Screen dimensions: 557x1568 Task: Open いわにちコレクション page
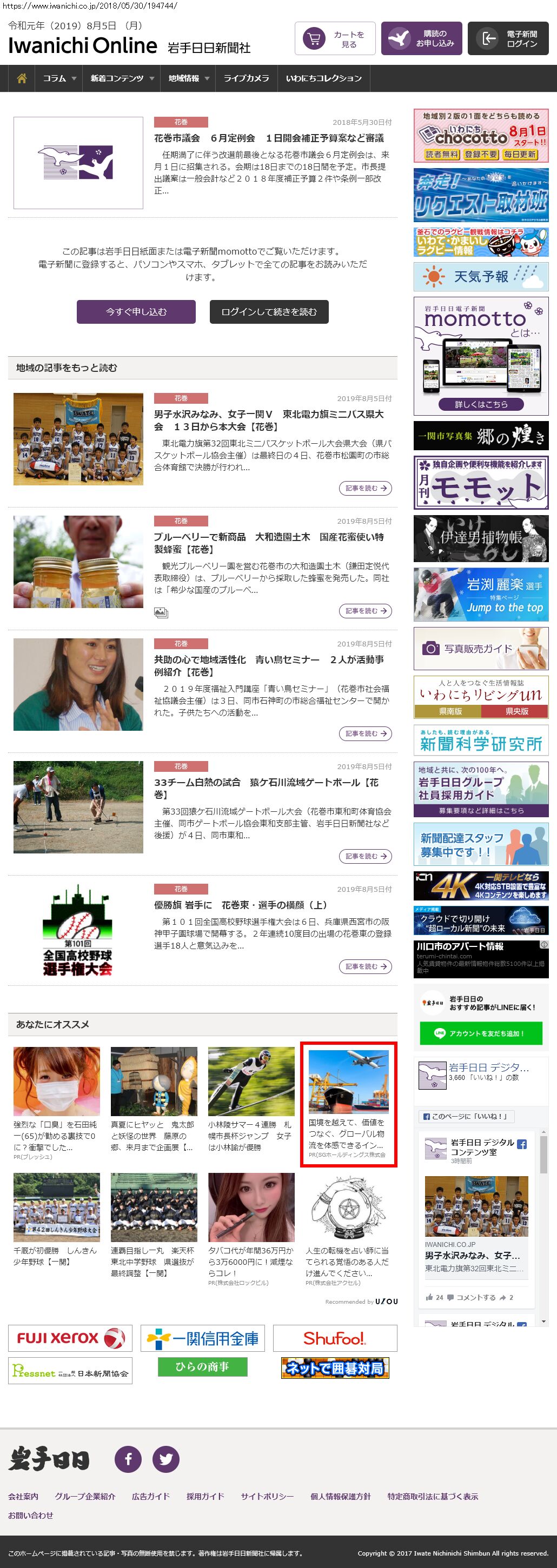click(323, 78)
